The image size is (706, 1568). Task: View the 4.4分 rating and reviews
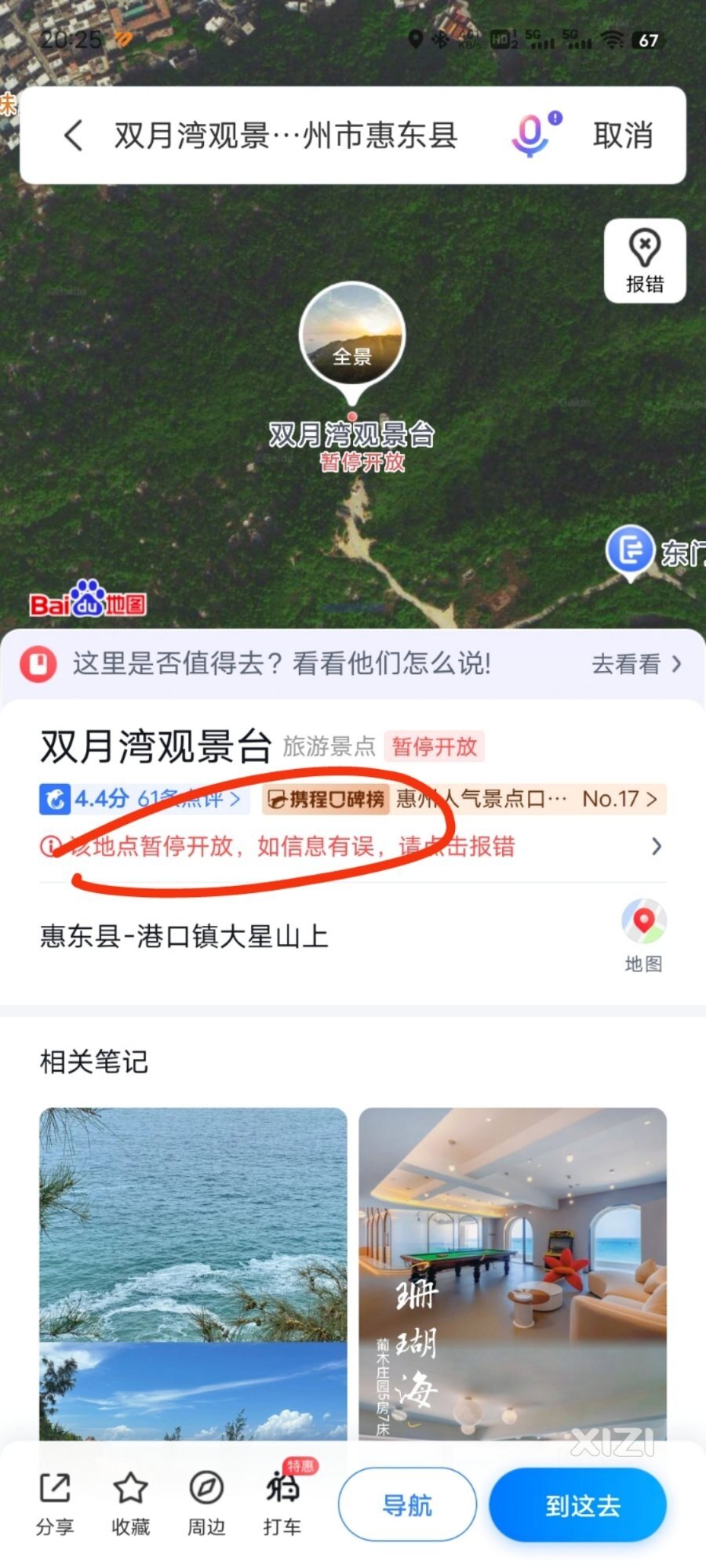coord(141,799)
